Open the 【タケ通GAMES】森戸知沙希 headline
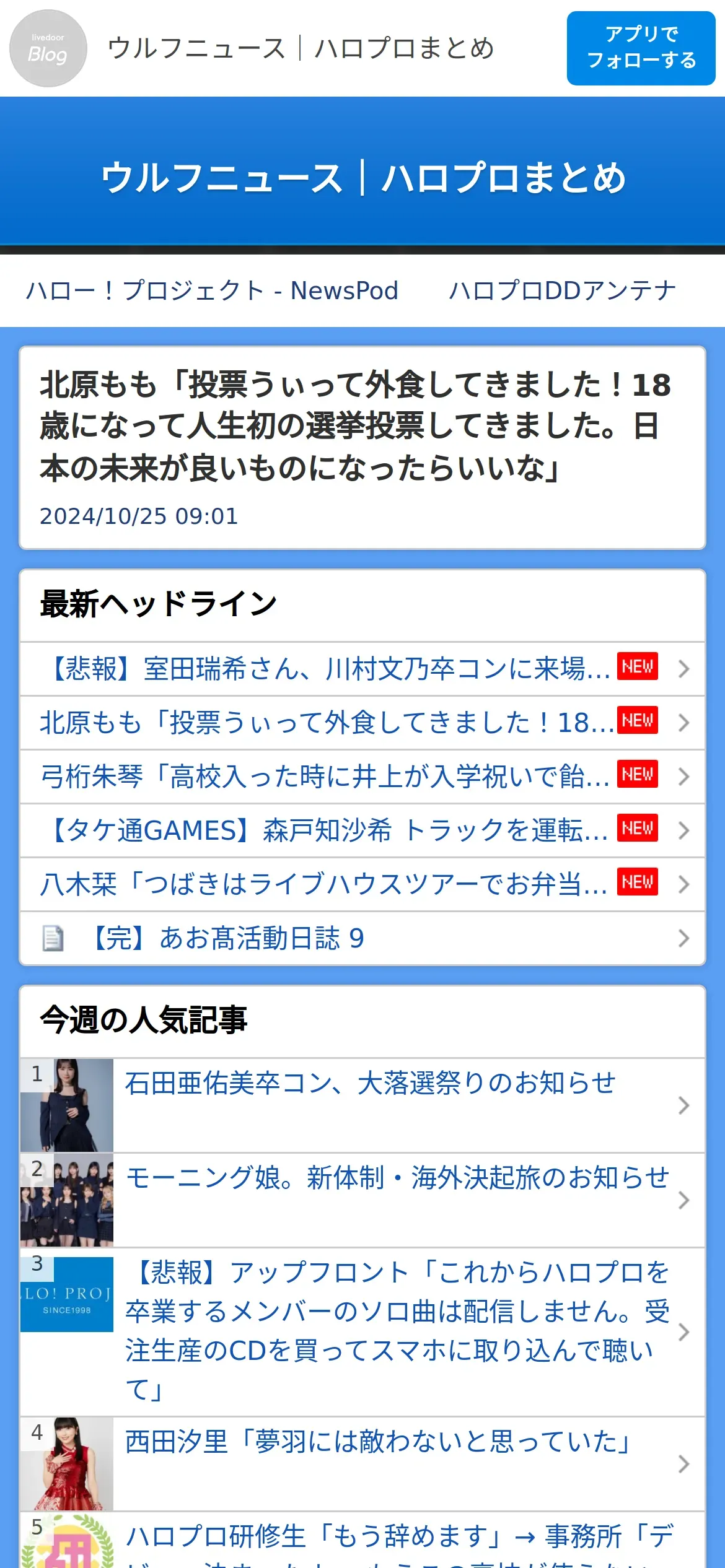The image size is (725, 1568). tap(362, 830)
